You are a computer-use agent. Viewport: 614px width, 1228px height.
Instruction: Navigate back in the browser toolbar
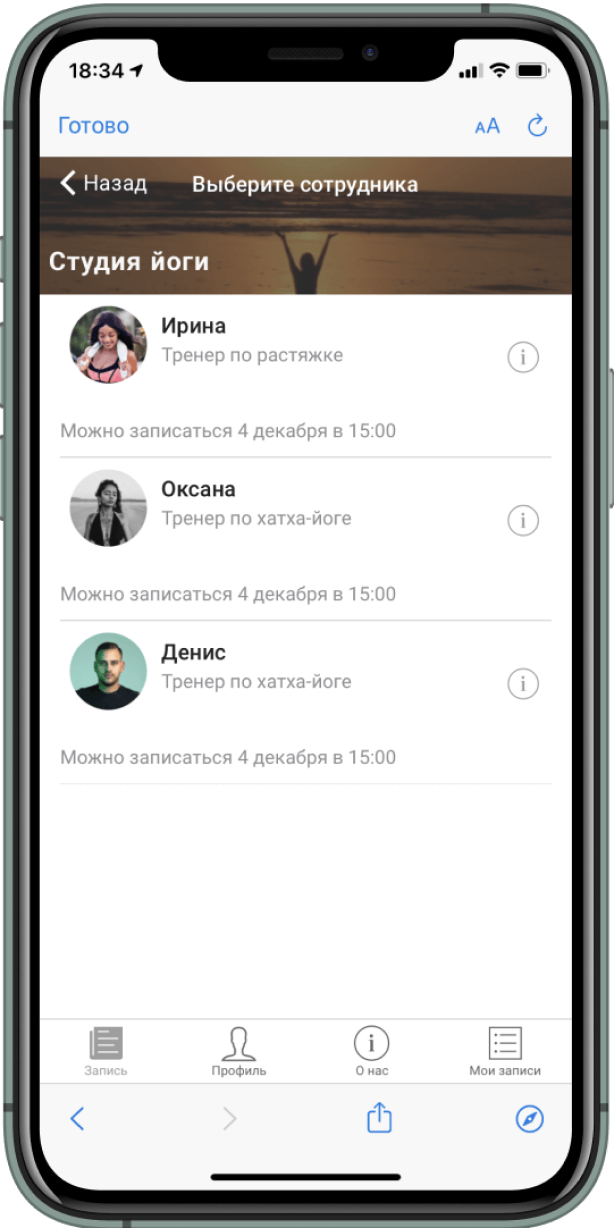(77, 1119)
